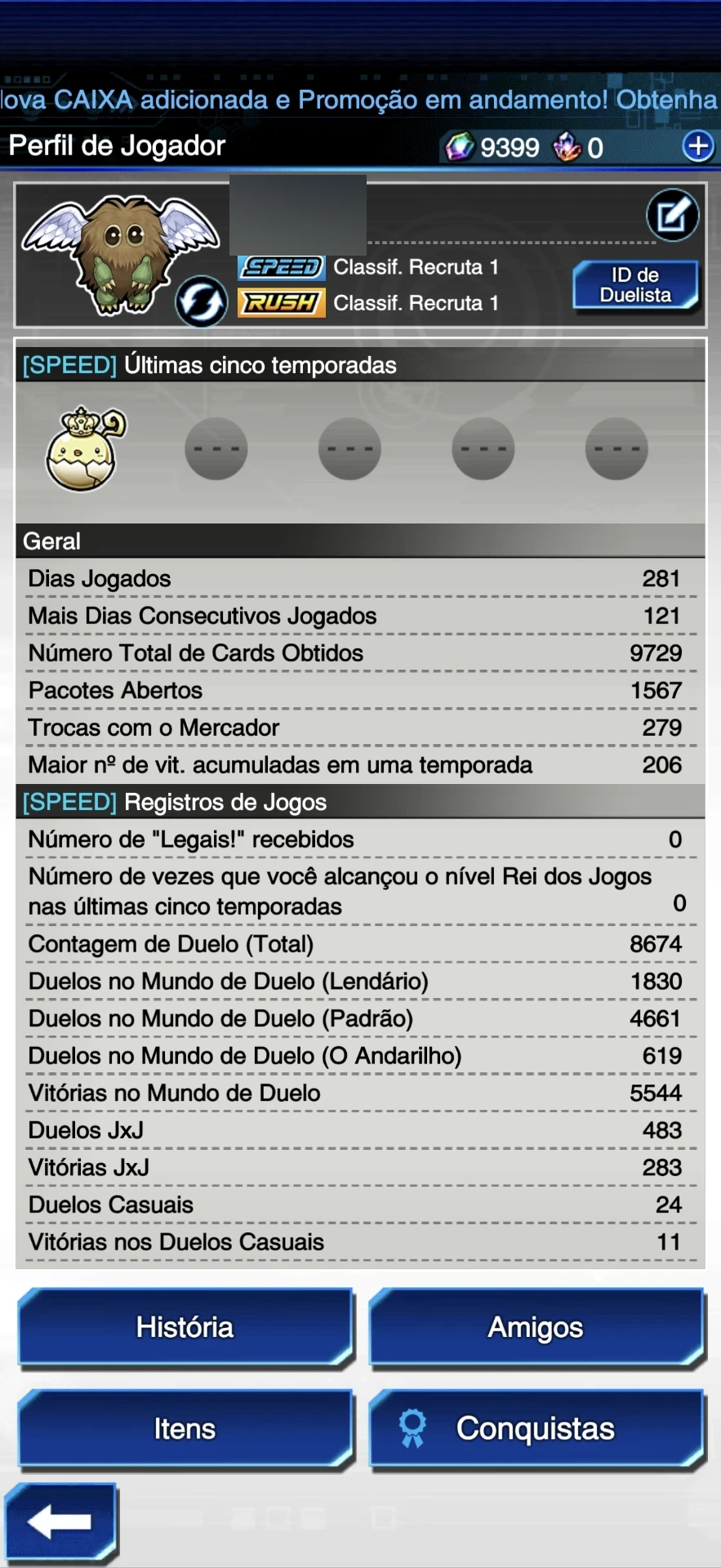This screenshot has width=721, height=1568.
Task: Open the Itens section
Action: click(x=186, y=1429)
